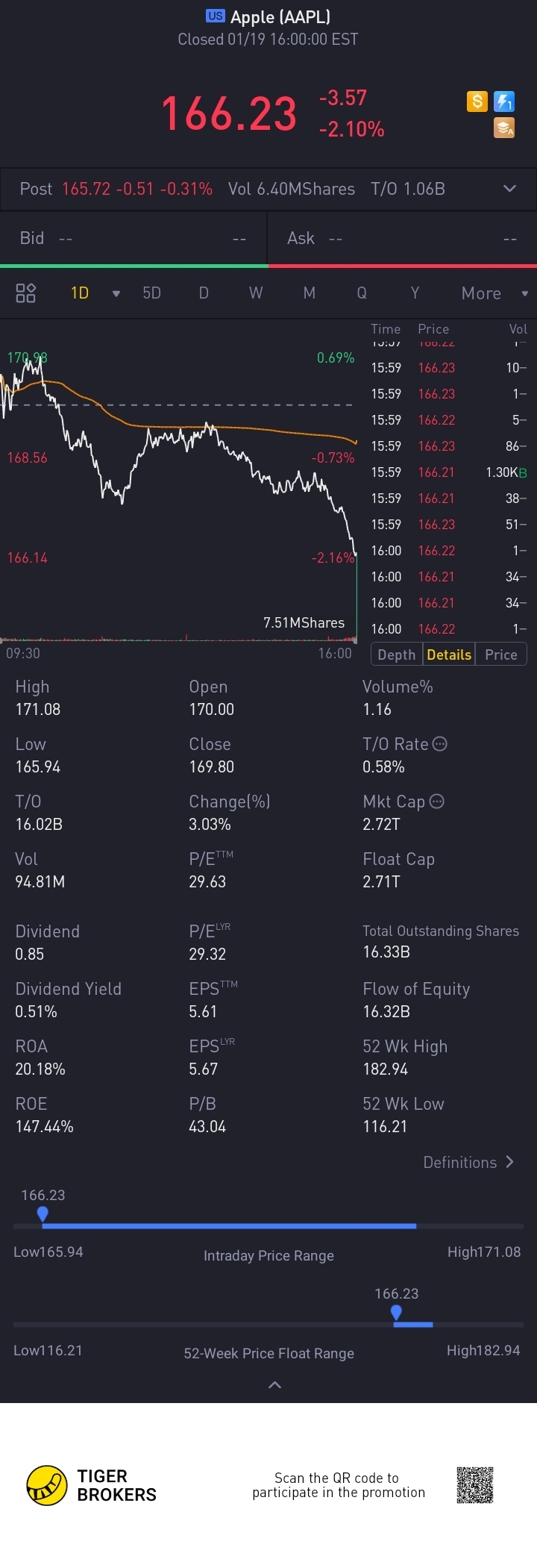Select the 1D chart period
537x1568 pixels.
pyautogui.click(x=80, y=293)
